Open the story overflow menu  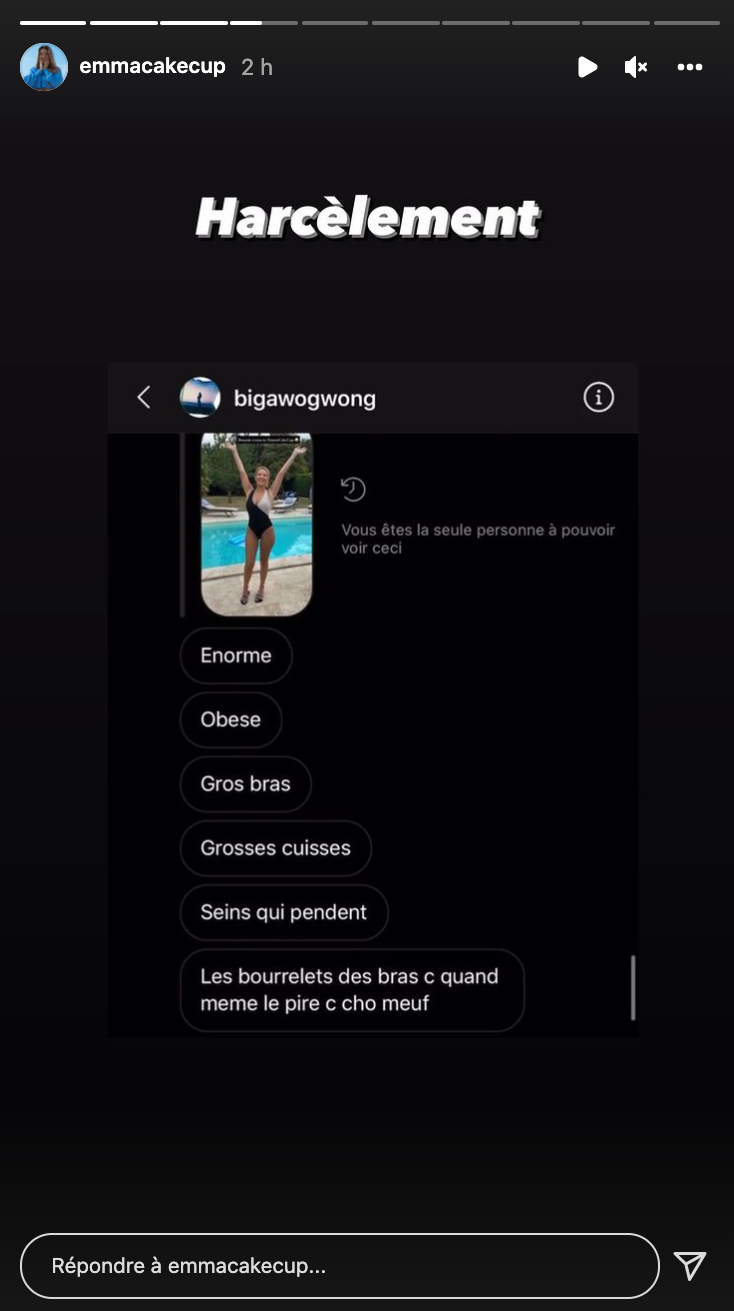690,67
